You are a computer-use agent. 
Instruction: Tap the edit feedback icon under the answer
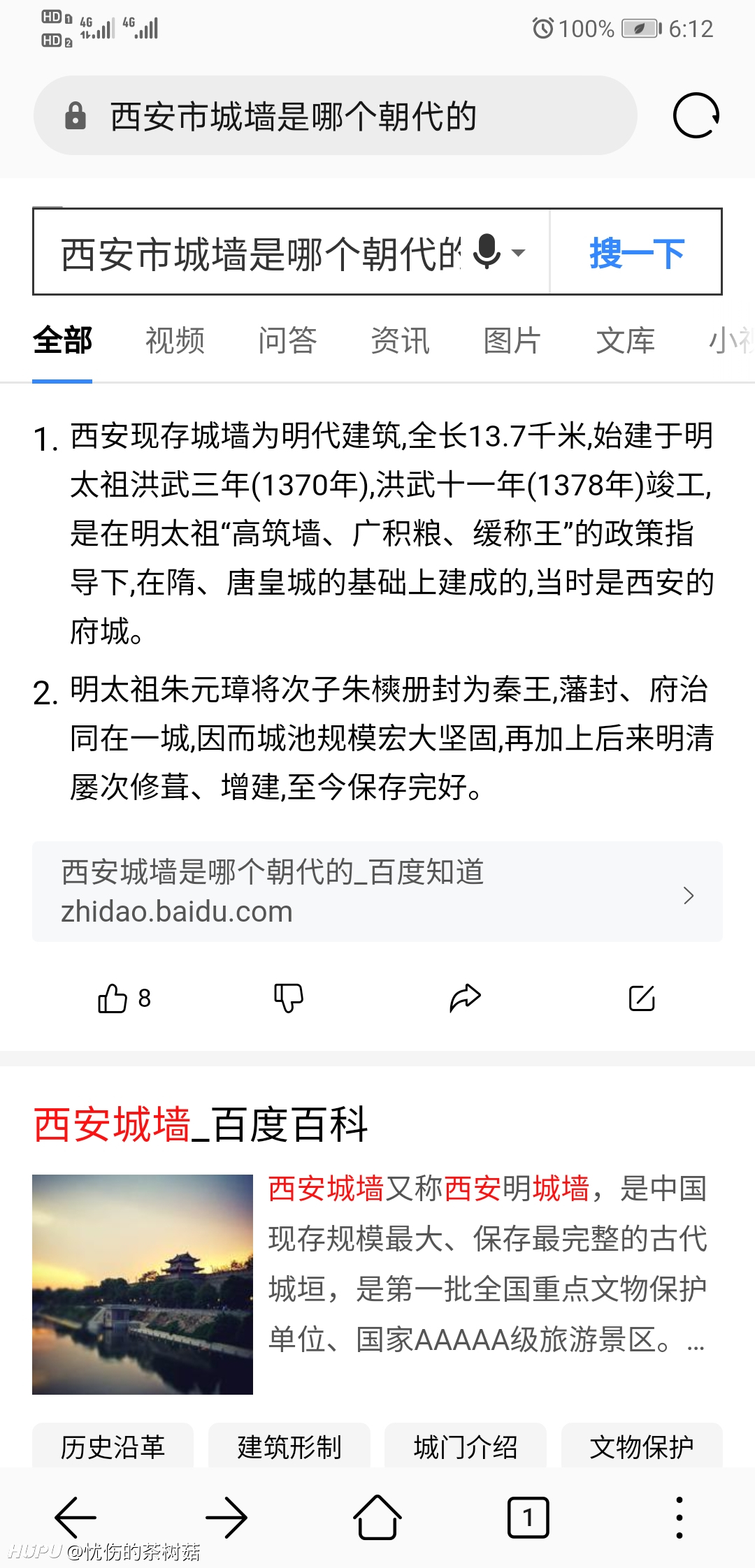642,998
